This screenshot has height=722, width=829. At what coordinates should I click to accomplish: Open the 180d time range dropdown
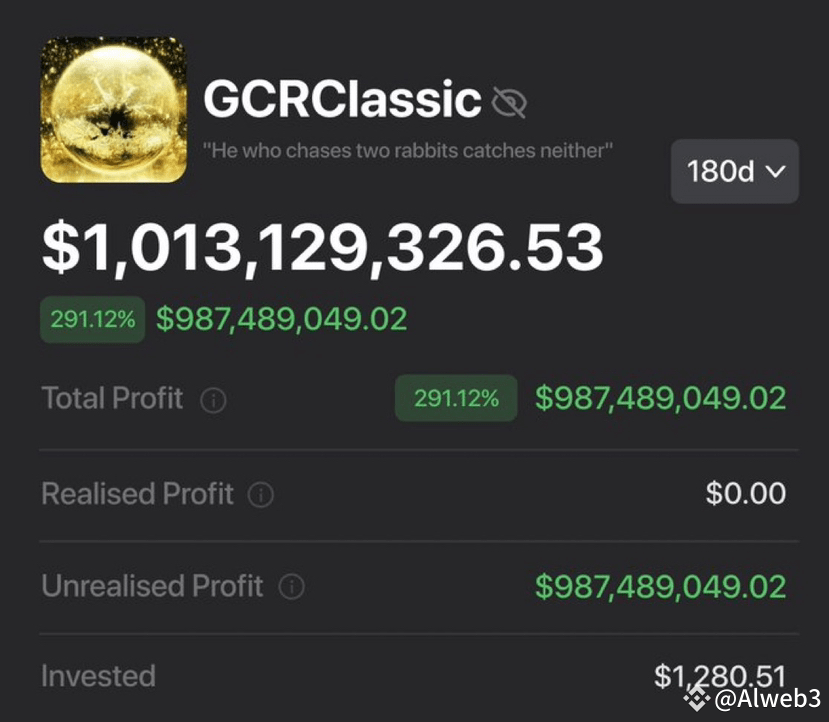click(x=734, y=171)
